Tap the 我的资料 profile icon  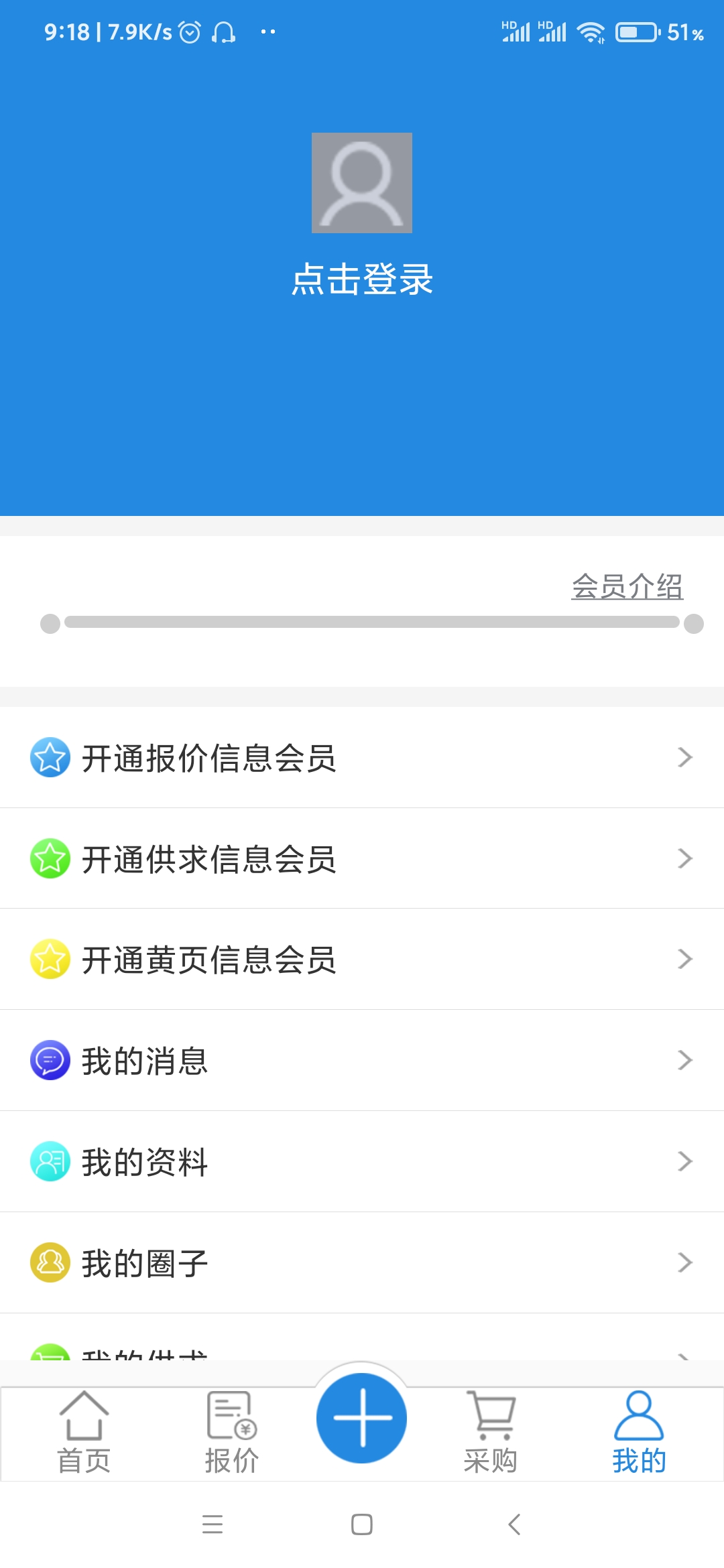[49, 1161]
